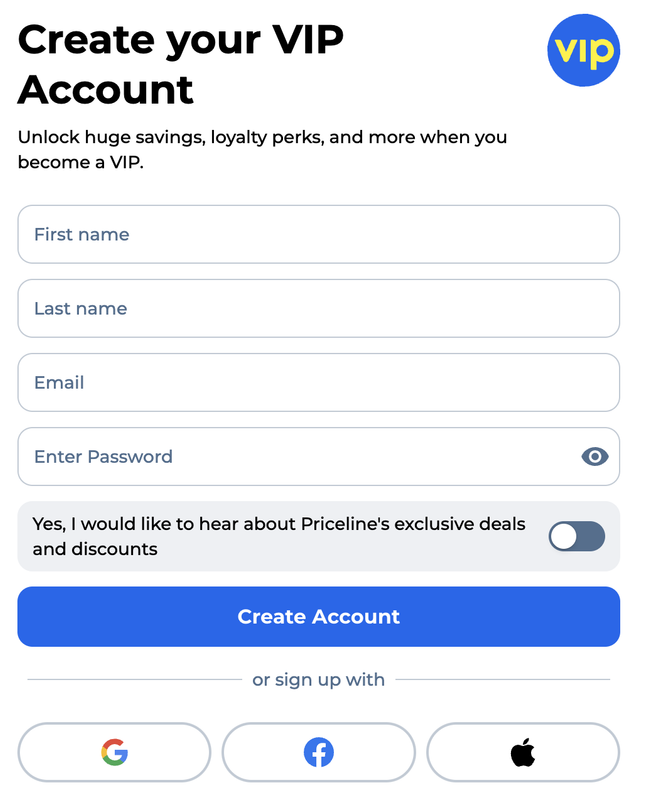Enable Priceline exclusive deals and discounts switch
Viewport: 654px width, 800px height.
coord(577,537)
